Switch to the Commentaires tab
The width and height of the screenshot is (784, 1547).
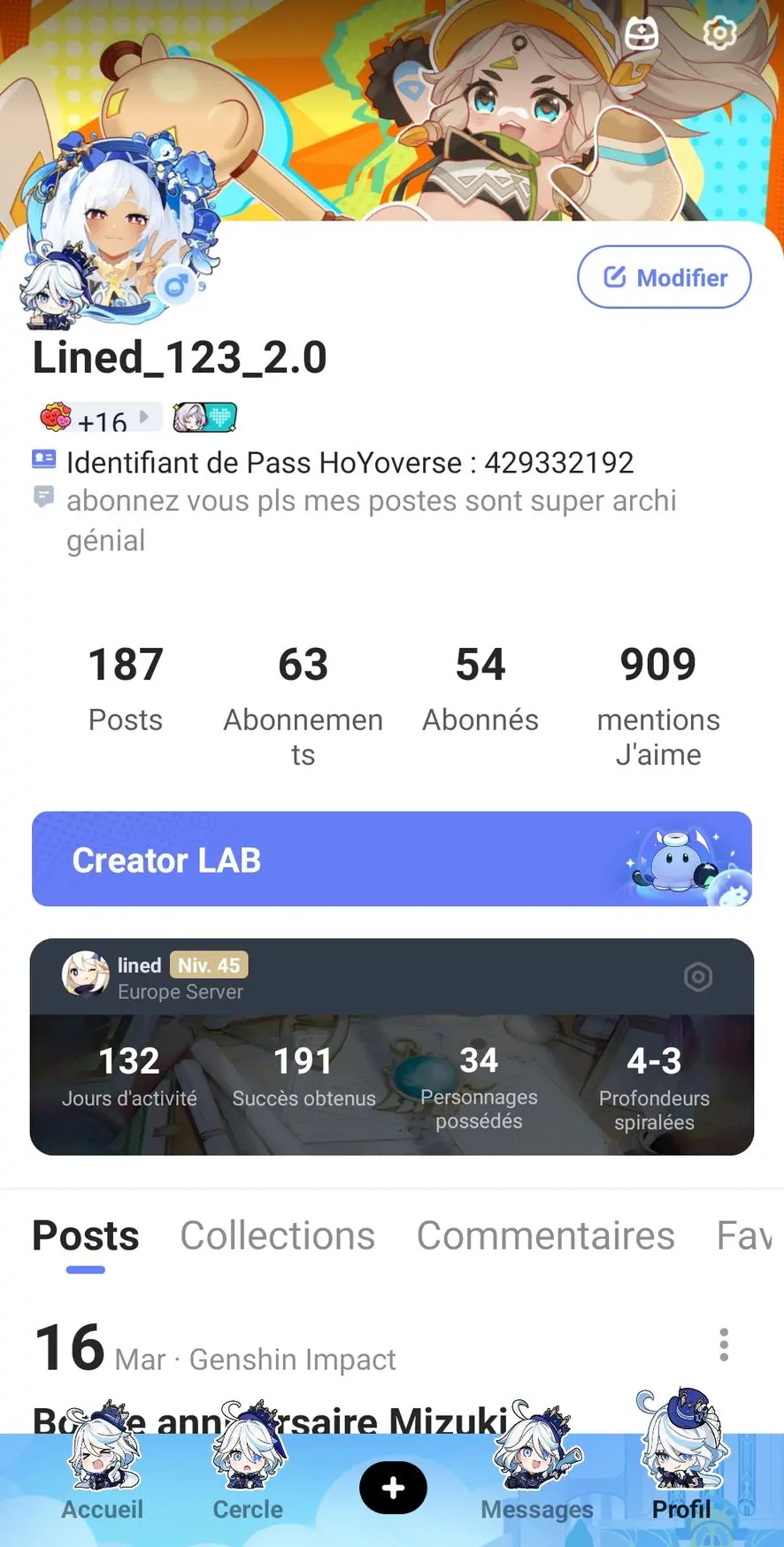(545, 1235)
